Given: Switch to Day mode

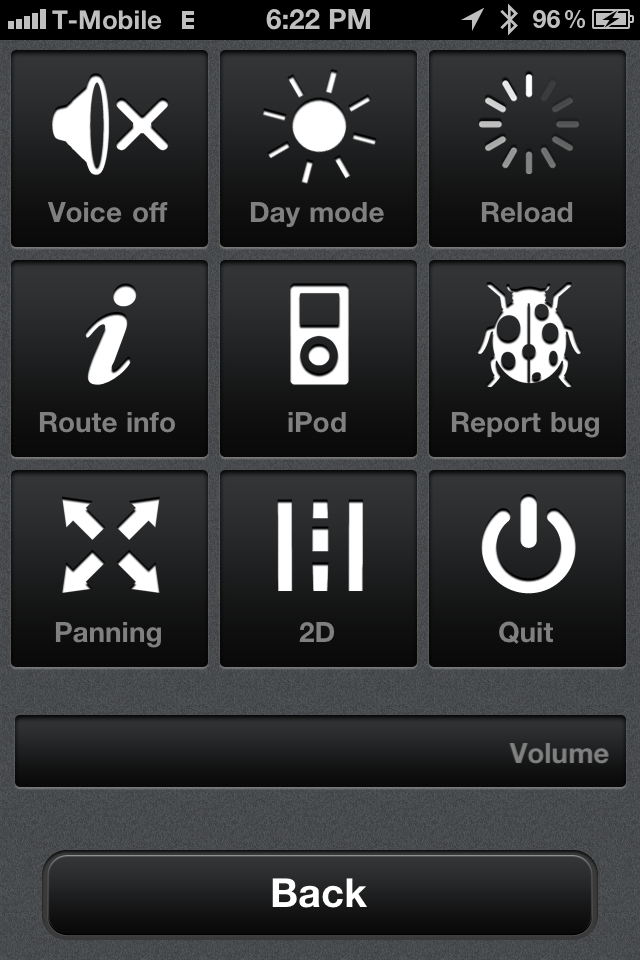Looking at the screenshot, I should click(x=318, y=148).
